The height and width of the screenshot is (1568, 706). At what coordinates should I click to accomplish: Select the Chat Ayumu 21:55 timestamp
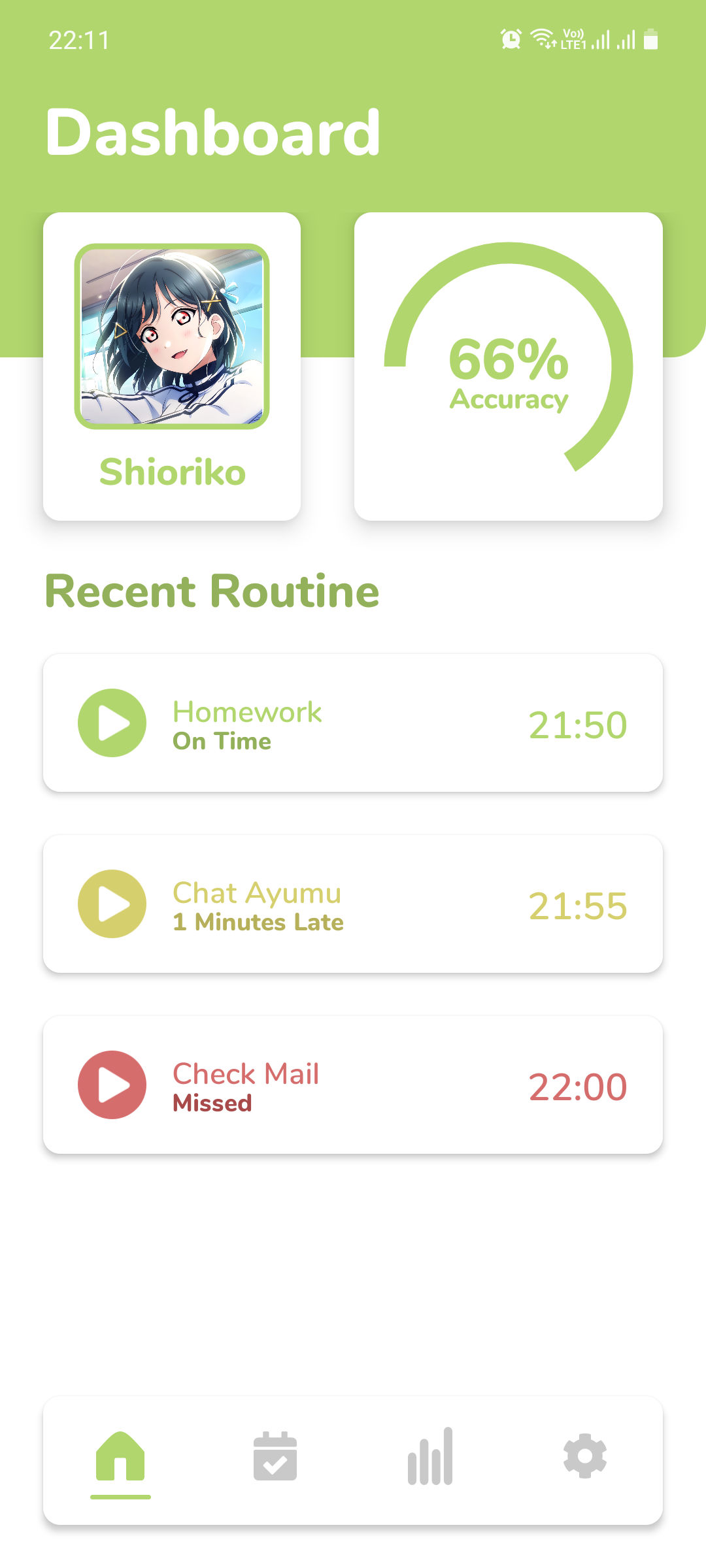(x=580, y=904)
